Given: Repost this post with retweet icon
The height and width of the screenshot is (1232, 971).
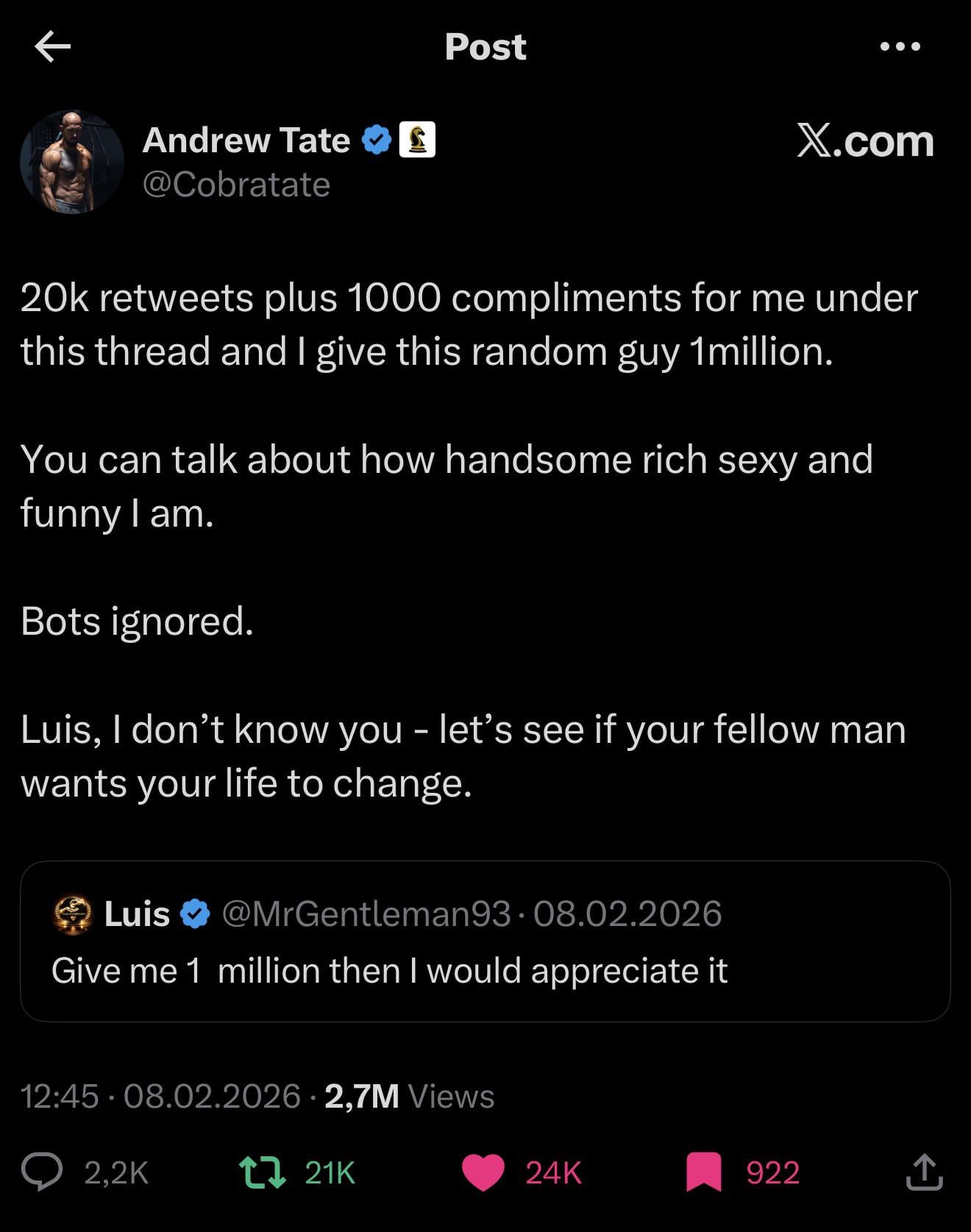Looking at the screenshot, I should click(x=263, y=1172).
